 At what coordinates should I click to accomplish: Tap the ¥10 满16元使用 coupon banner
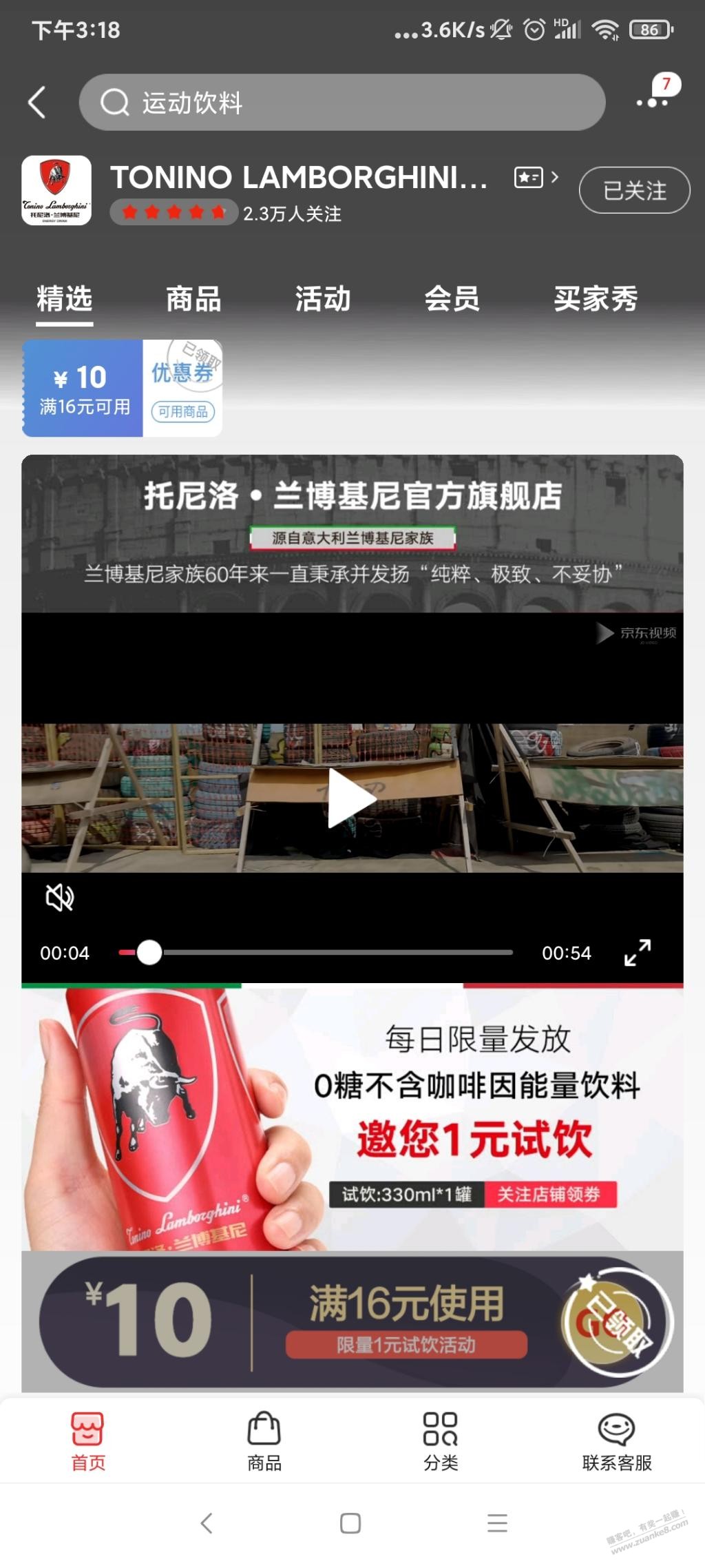352,1322
